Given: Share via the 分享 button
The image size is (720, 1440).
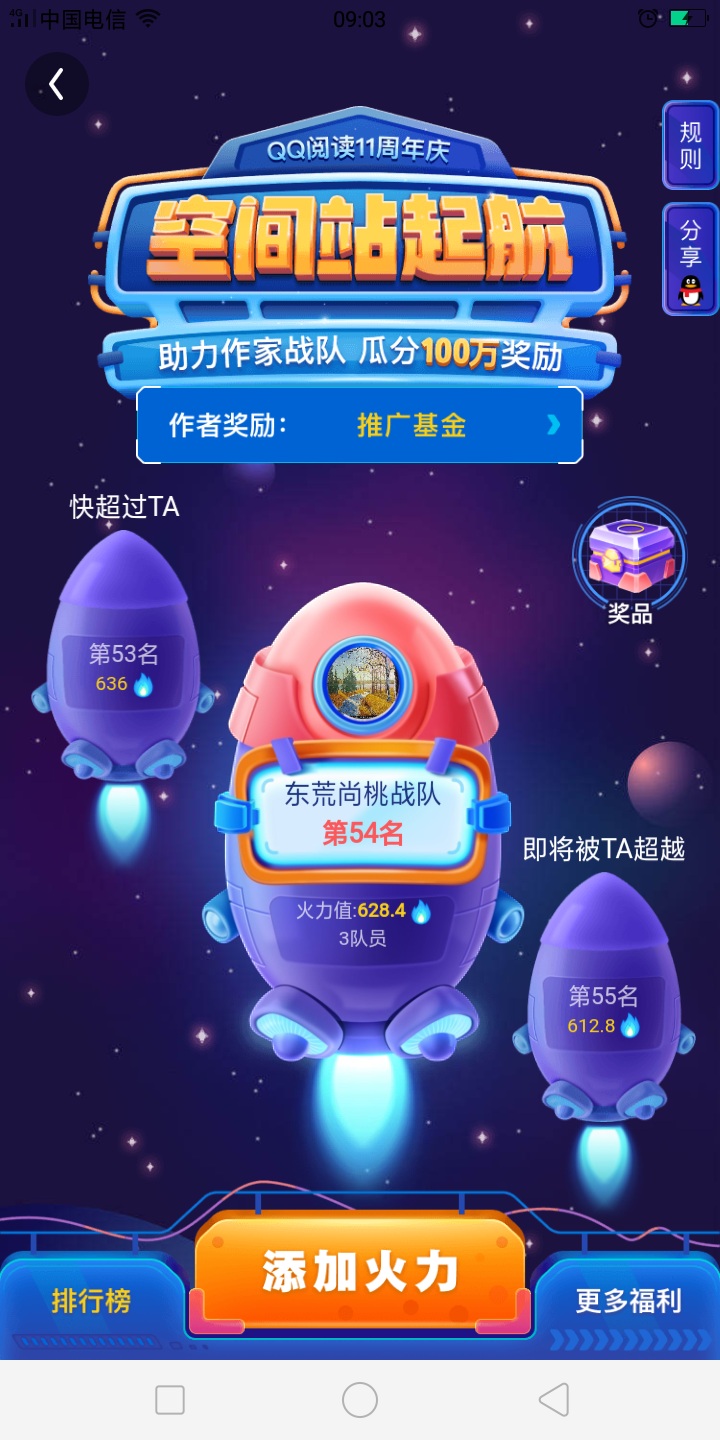Looking at the screenshot, I should pyautogui.click(x=690, y=259).
